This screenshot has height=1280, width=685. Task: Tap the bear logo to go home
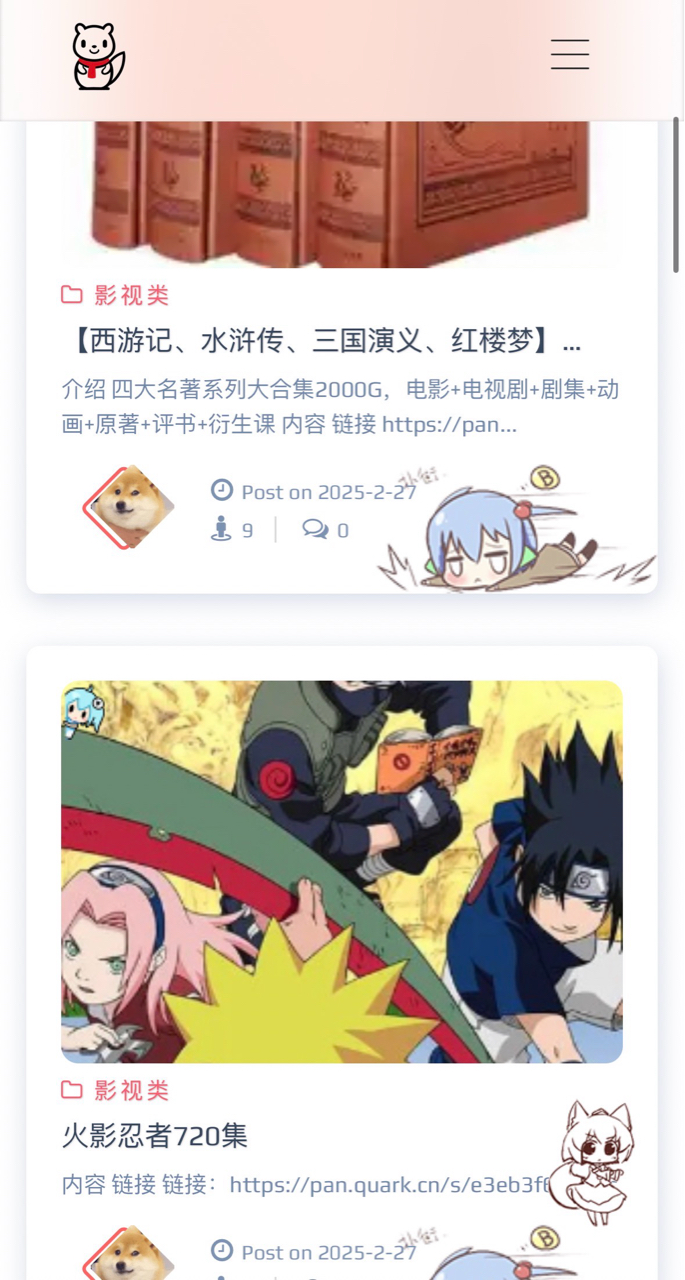(x=98, y=57)
